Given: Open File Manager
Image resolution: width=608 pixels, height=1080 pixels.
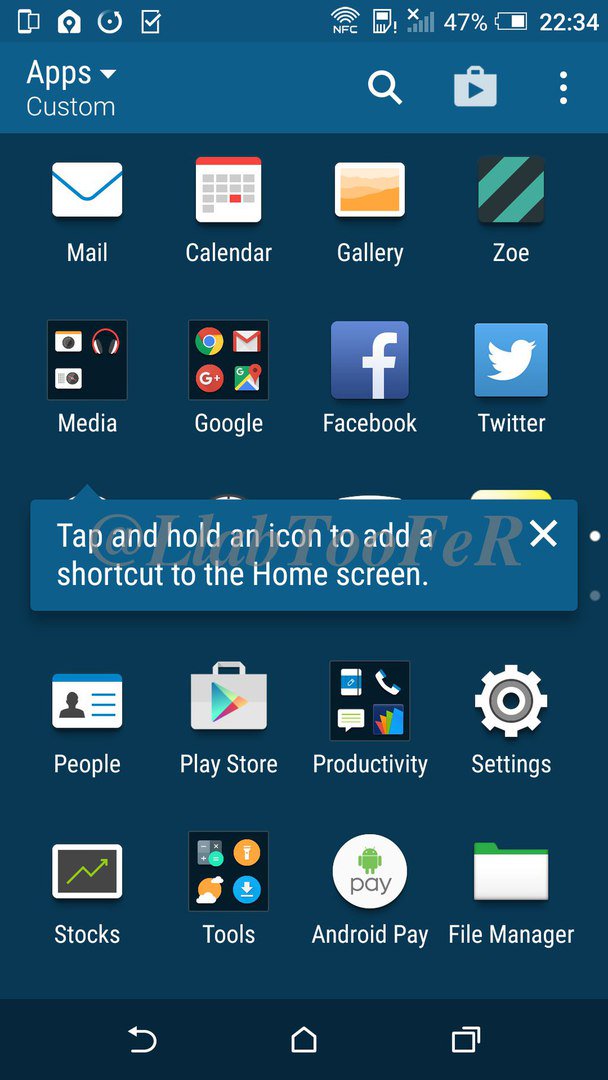Looking at the screenshot, I should pos(511,872).
